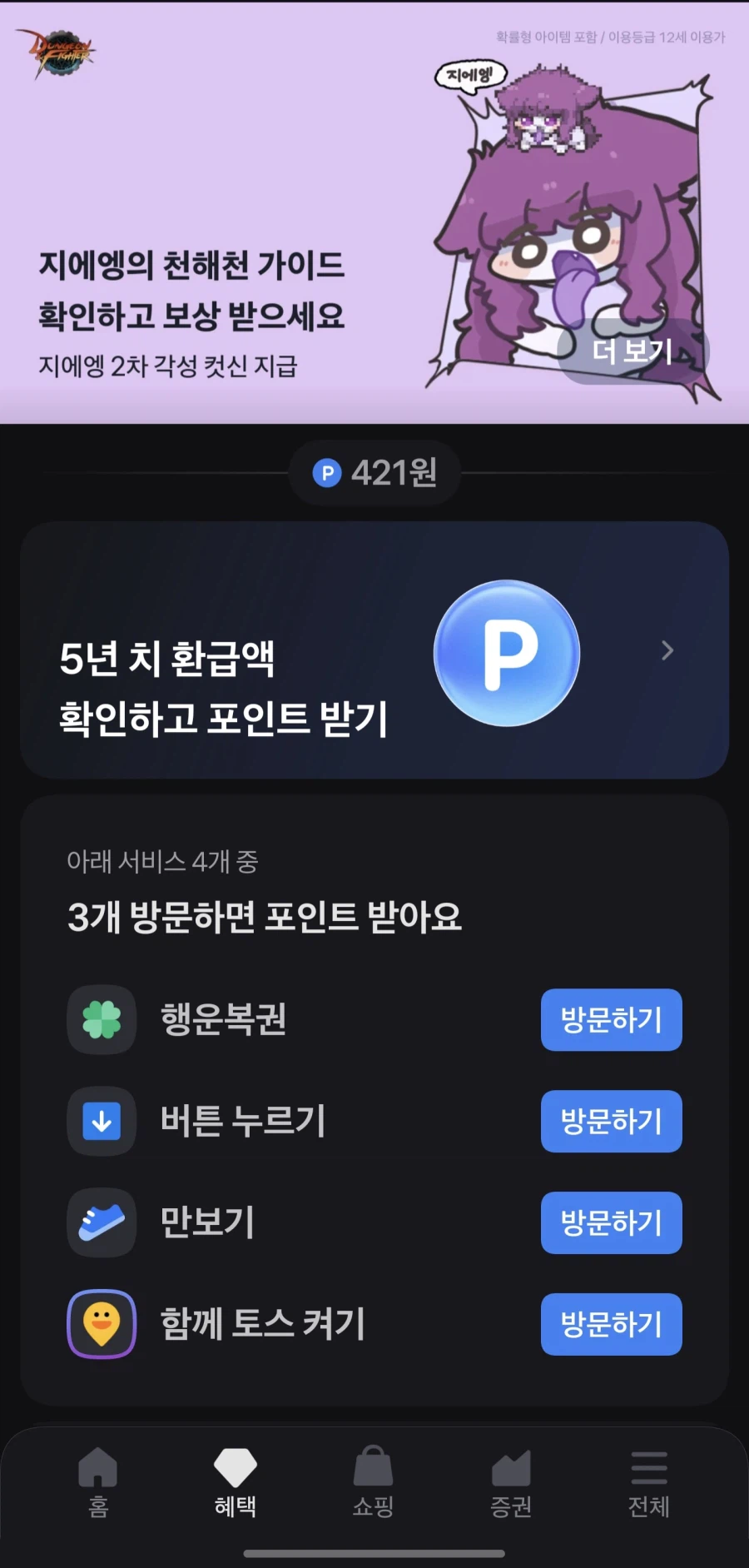The image size is (749, 1568).
Task: Tap the blue P point orb
Action: [506, 653]
